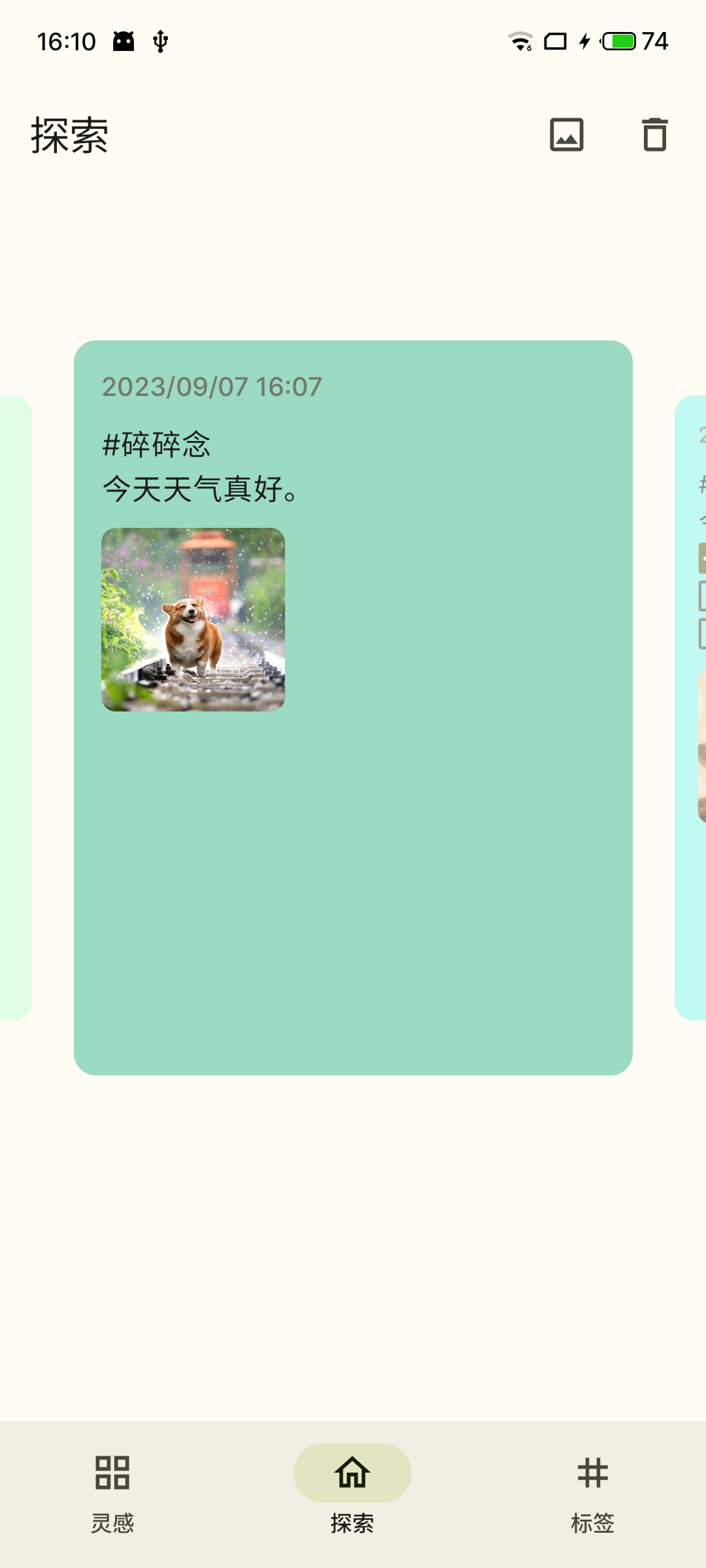706x1568 pixels.
Task: Tap the image icon in the top bar
Action: (567, 135)
